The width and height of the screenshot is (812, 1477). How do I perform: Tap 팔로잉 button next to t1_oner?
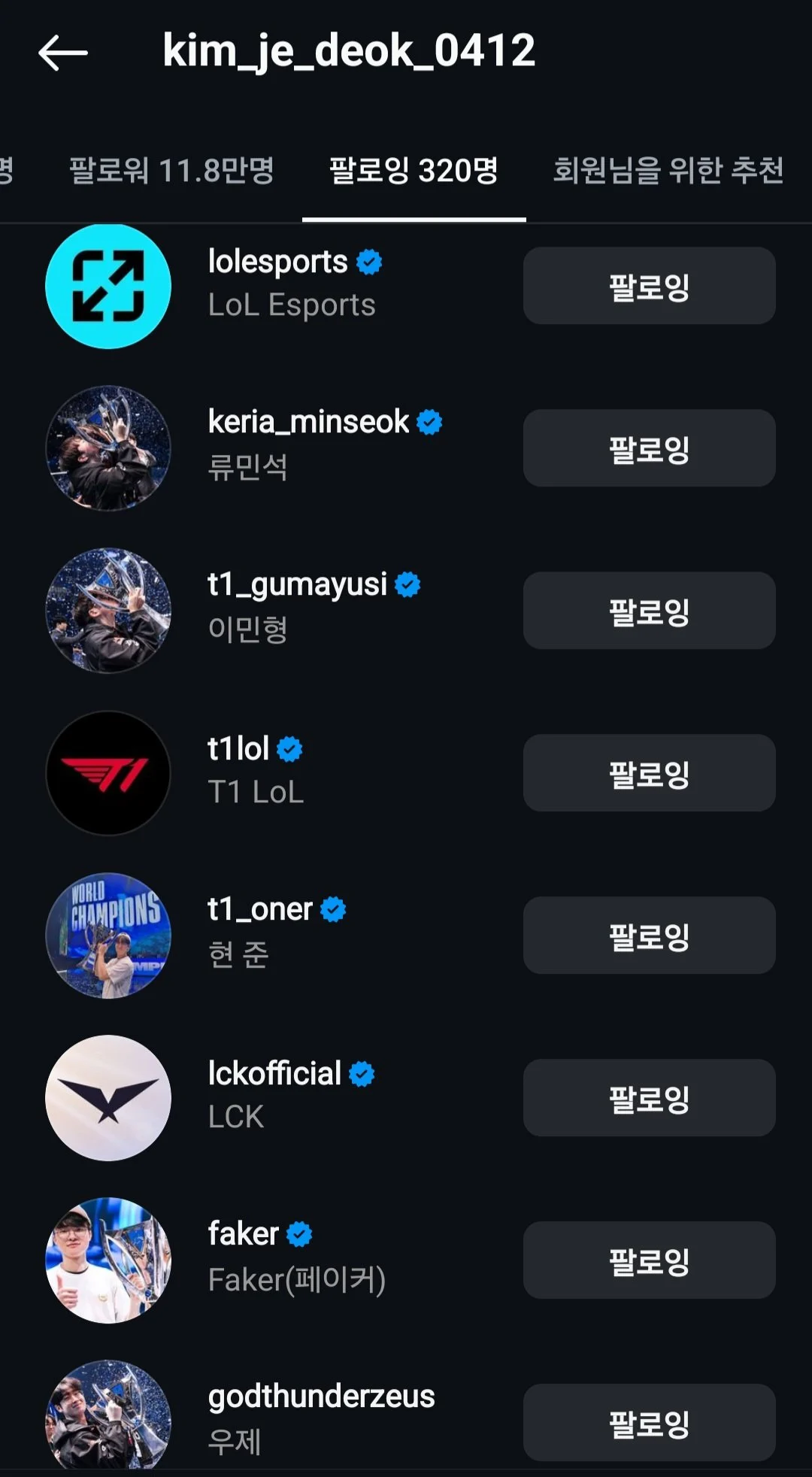649,936
